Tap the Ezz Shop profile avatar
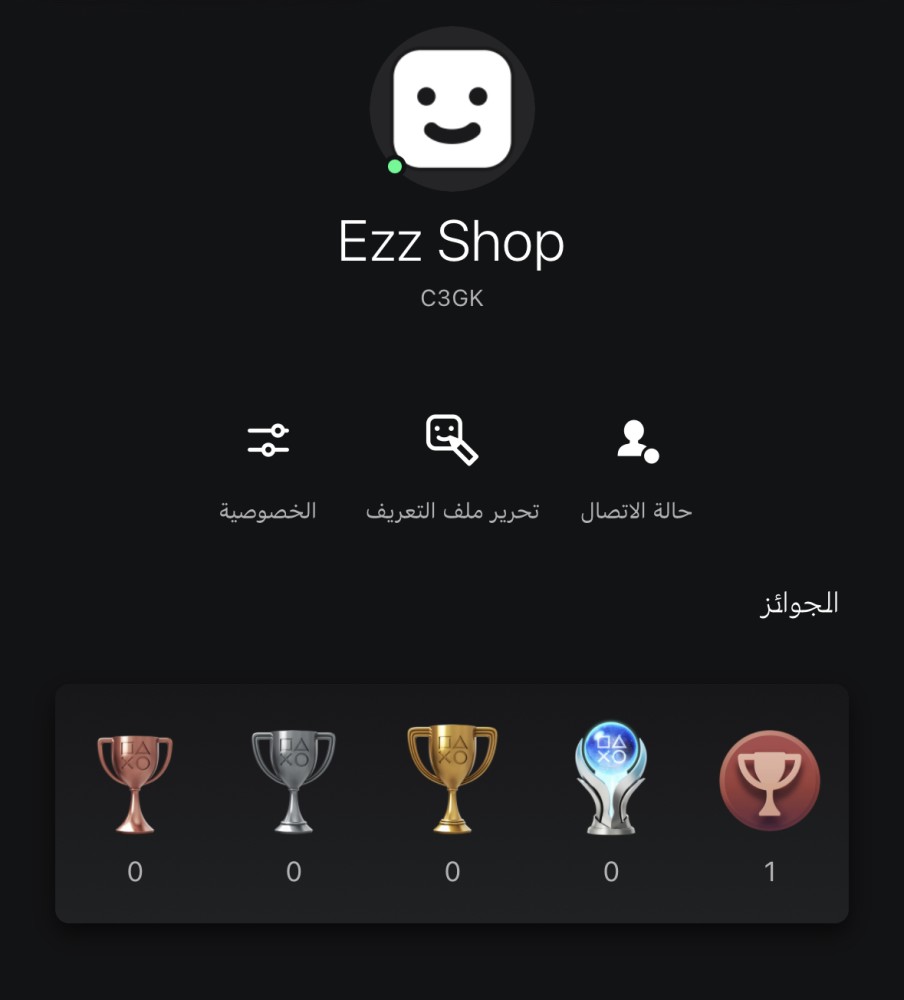The height and width of the screenshot is (1000, 904). pyautogui.click(x=452, y=108)
